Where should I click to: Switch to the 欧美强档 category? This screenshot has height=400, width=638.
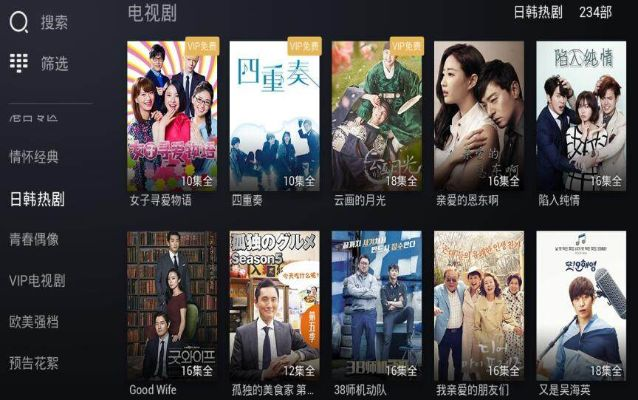[x=35, y=321]
